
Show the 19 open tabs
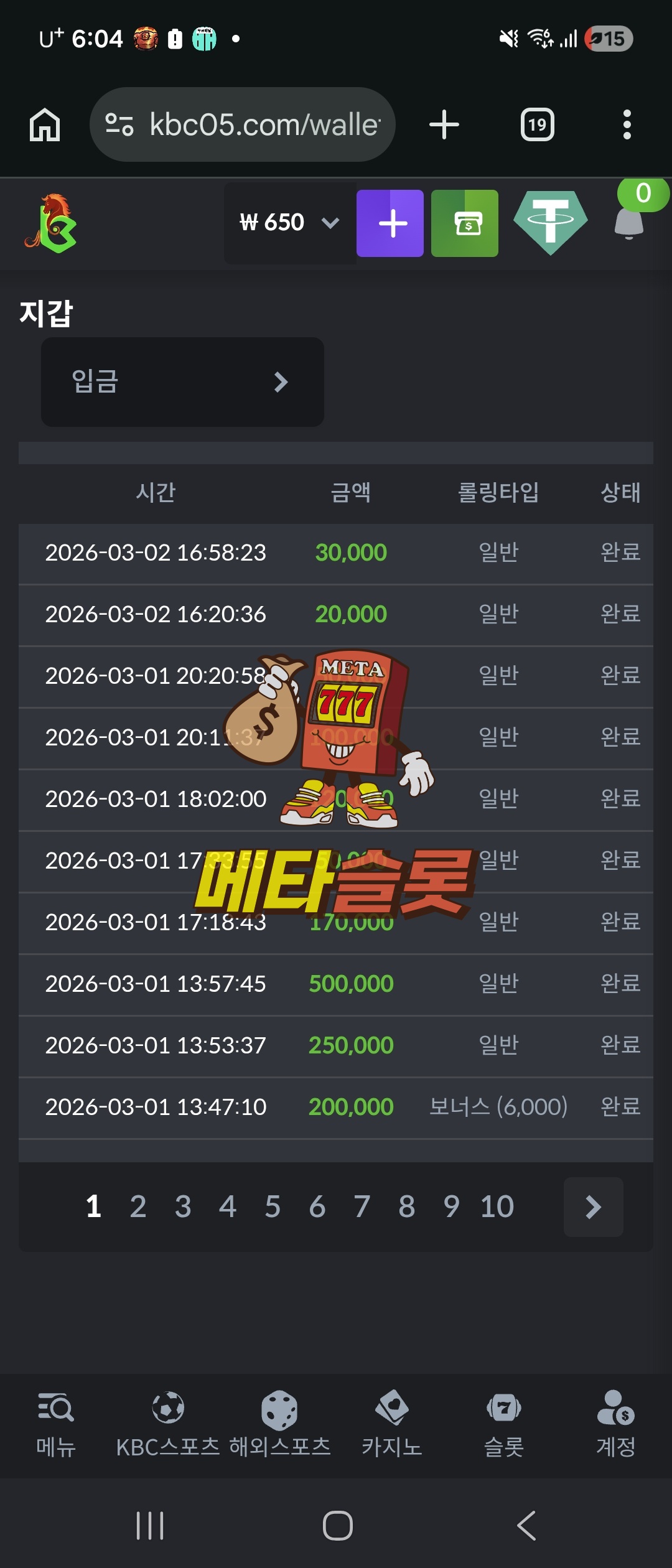click(537, 125)
